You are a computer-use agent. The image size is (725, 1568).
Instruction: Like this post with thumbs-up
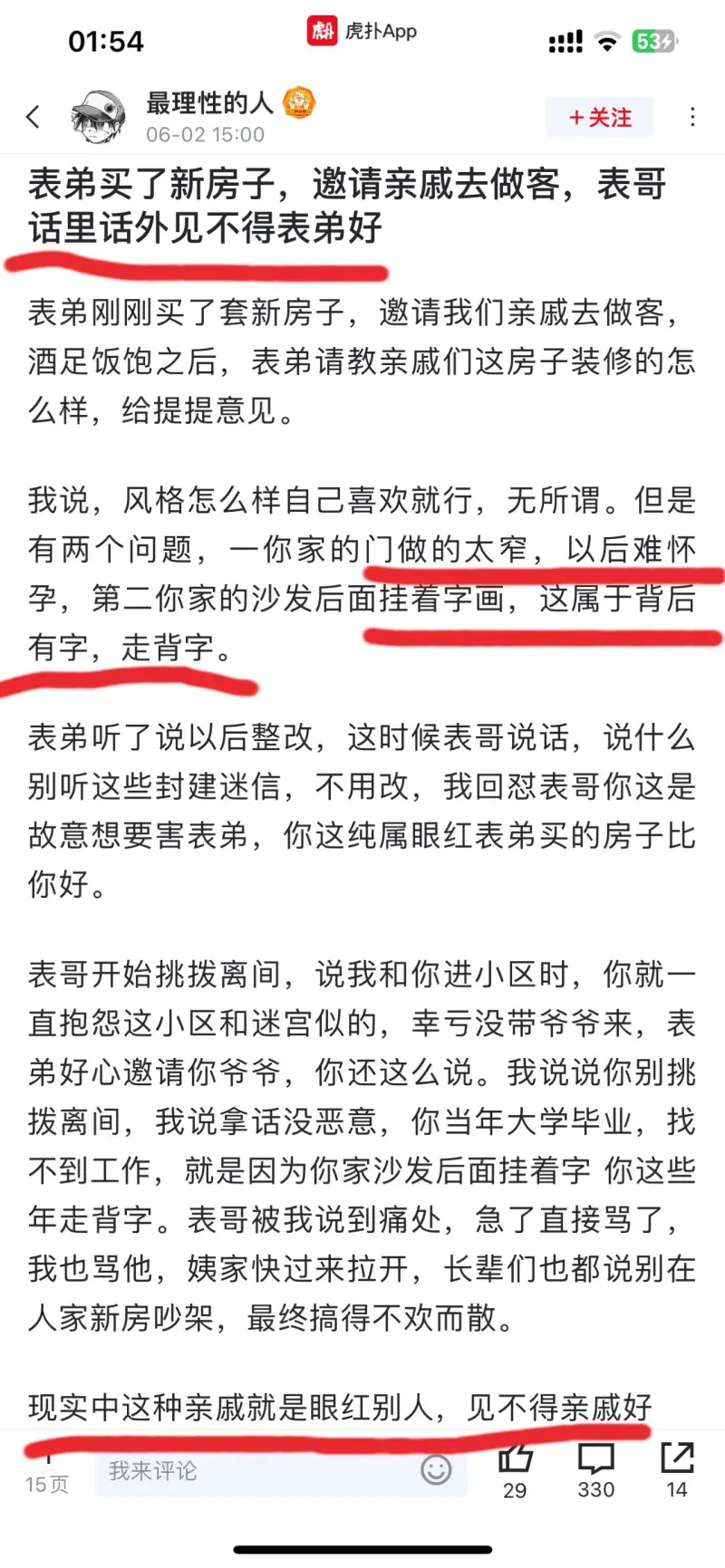(515, 1467)
